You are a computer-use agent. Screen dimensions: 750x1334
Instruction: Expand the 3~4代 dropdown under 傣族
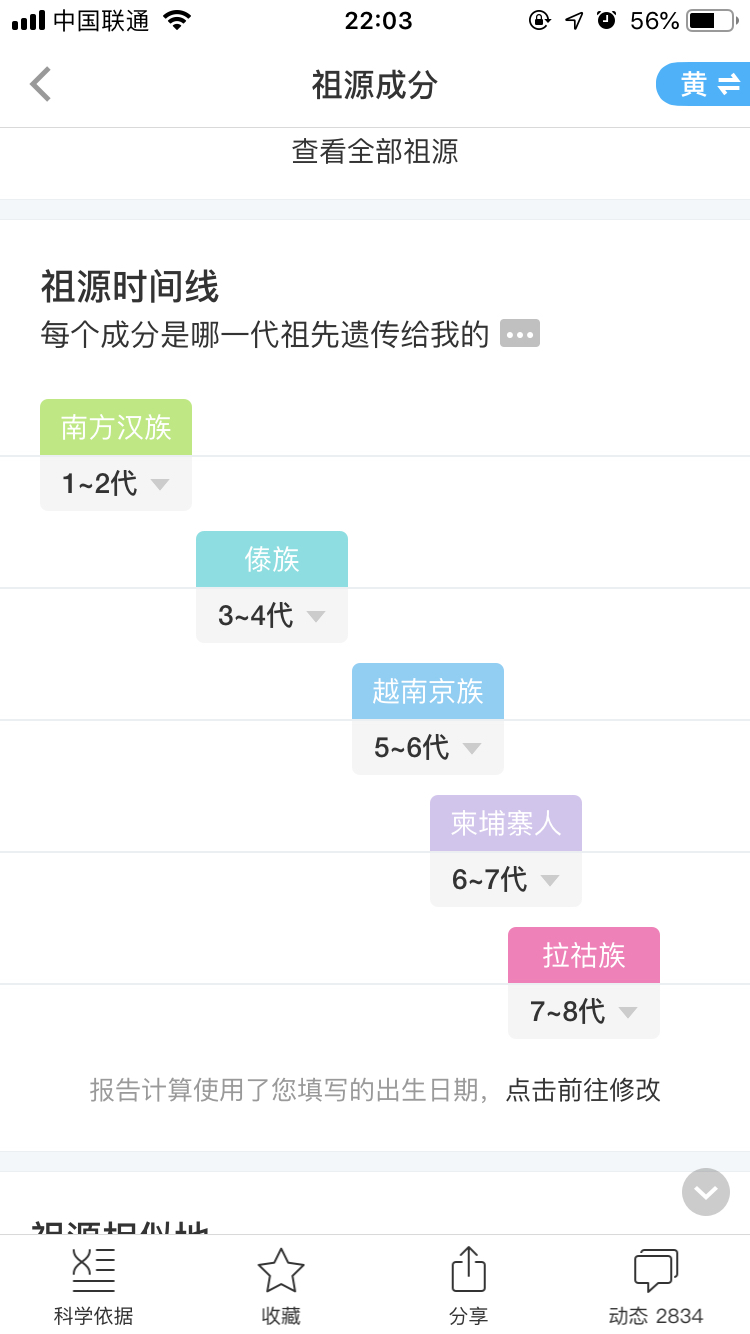[272, 616]
